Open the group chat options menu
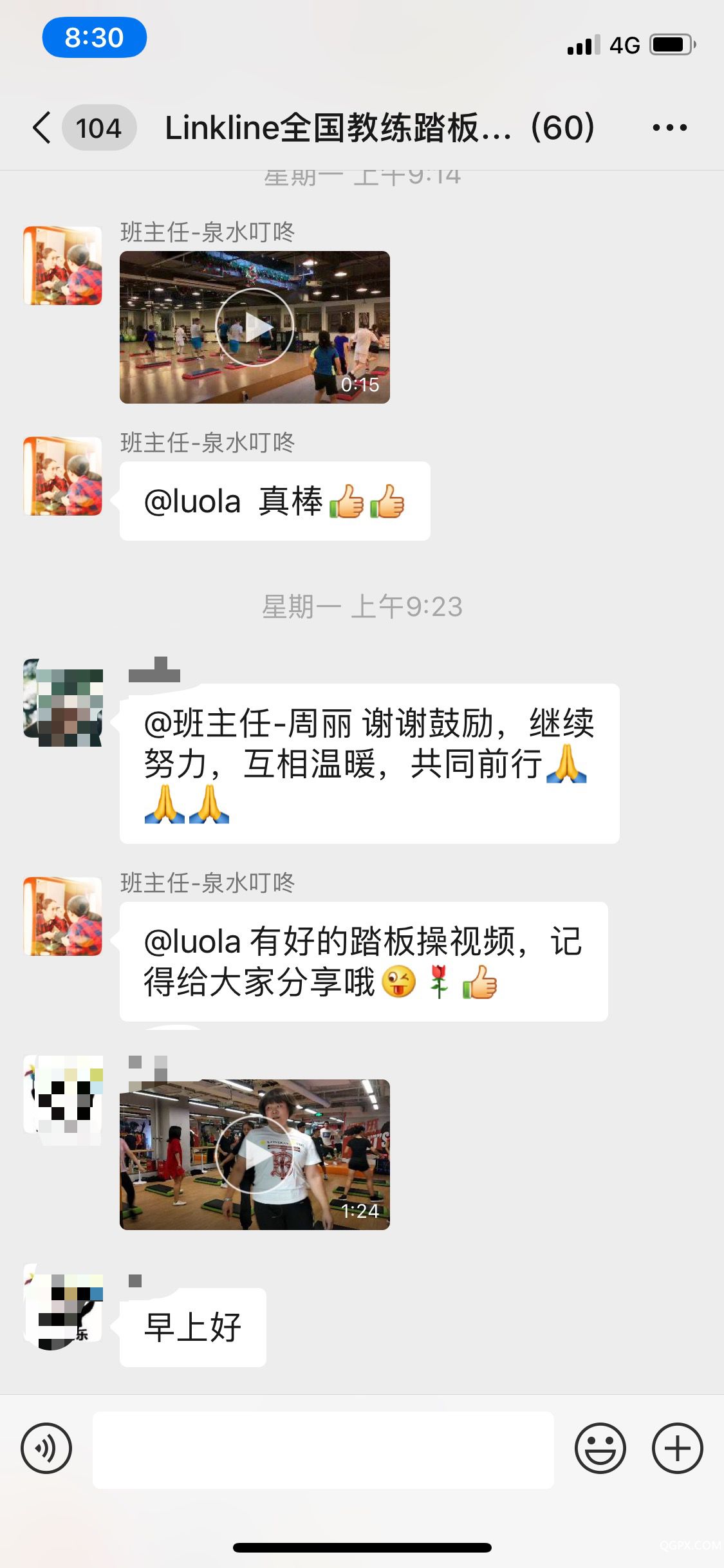724x1568 pixels. (x=669, y=127)
